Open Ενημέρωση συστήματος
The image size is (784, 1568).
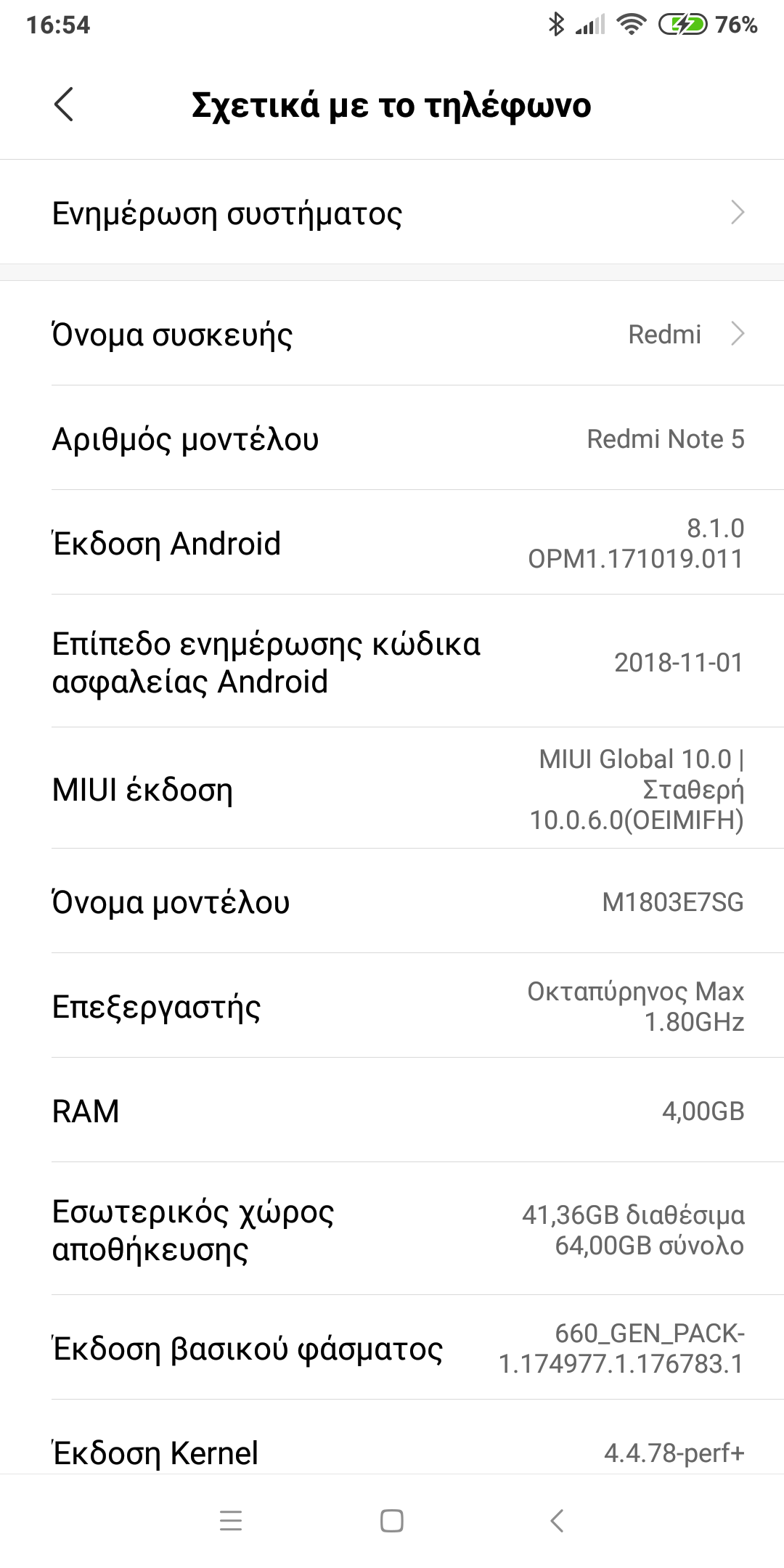[392, 213]
